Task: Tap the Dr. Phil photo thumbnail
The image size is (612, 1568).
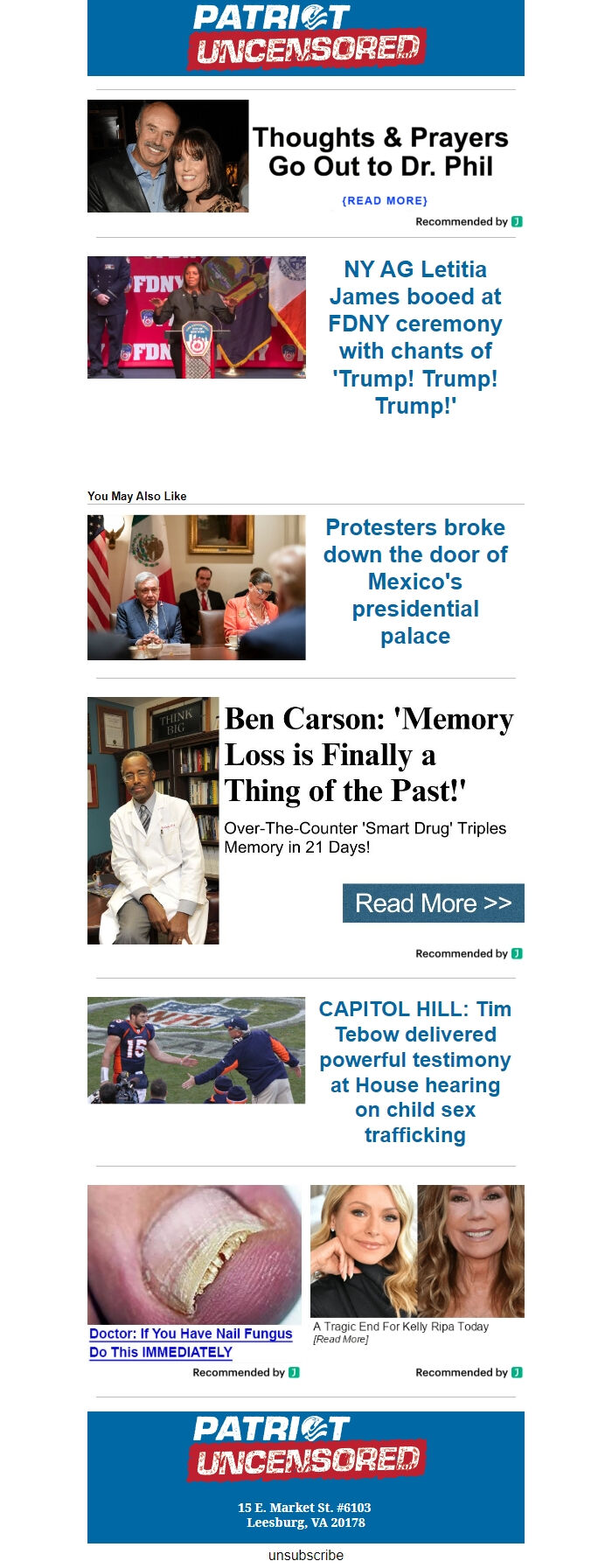Action: [x=168, y=156]
